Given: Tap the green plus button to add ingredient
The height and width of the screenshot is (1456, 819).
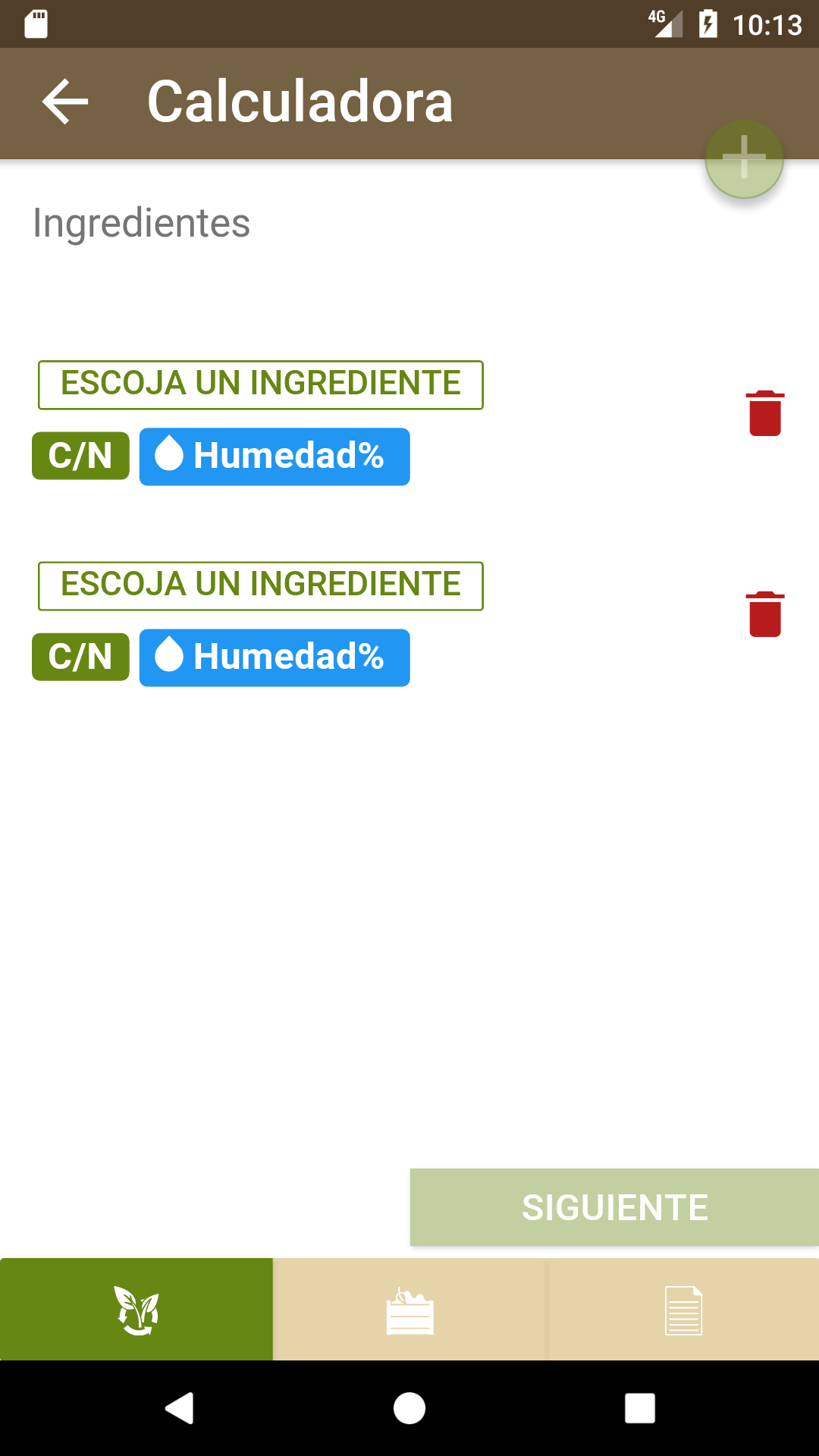Looking at the screenshot, I should [744, 158].
